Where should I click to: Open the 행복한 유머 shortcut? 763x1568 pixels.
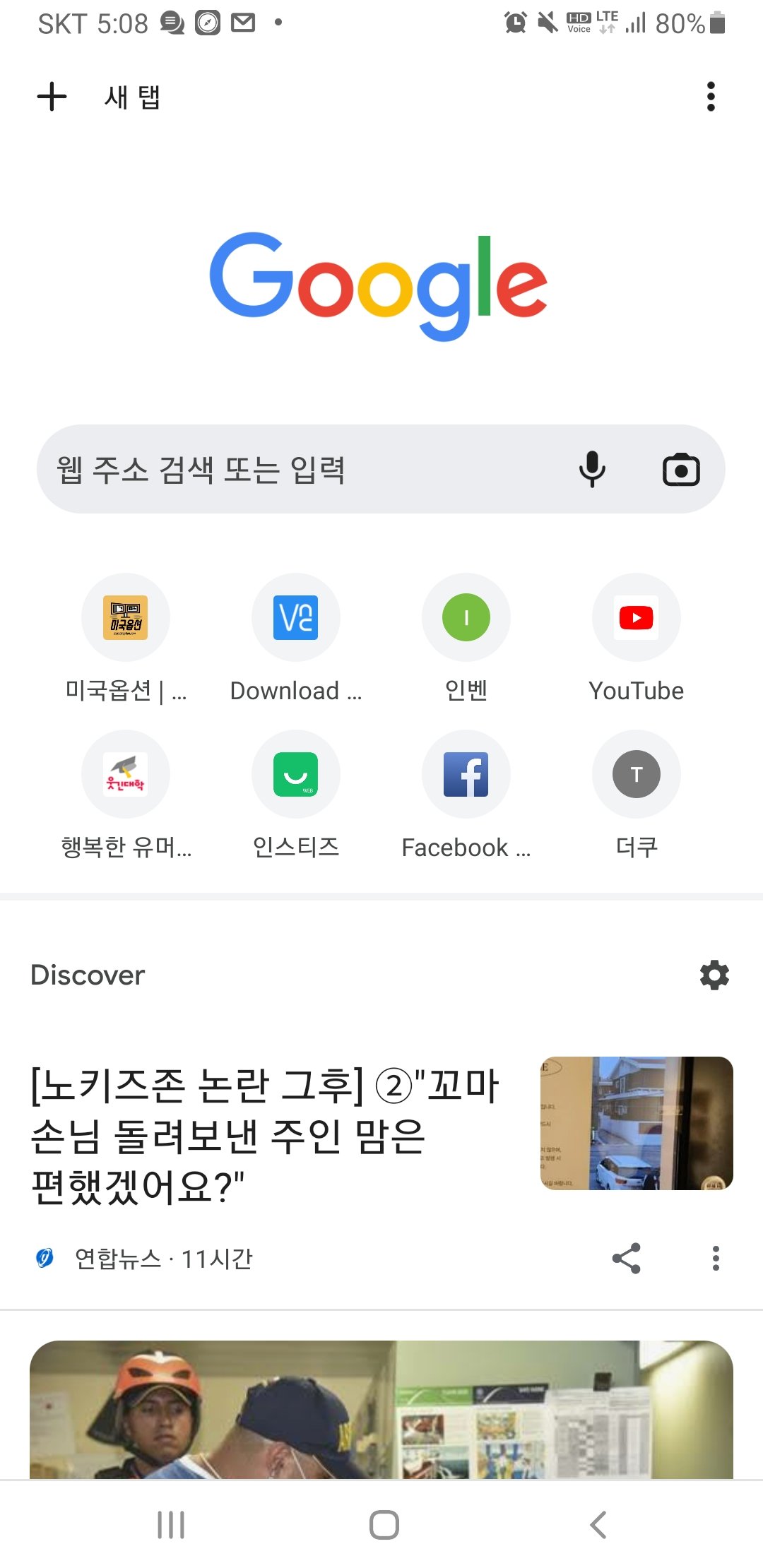coord(126,775)
